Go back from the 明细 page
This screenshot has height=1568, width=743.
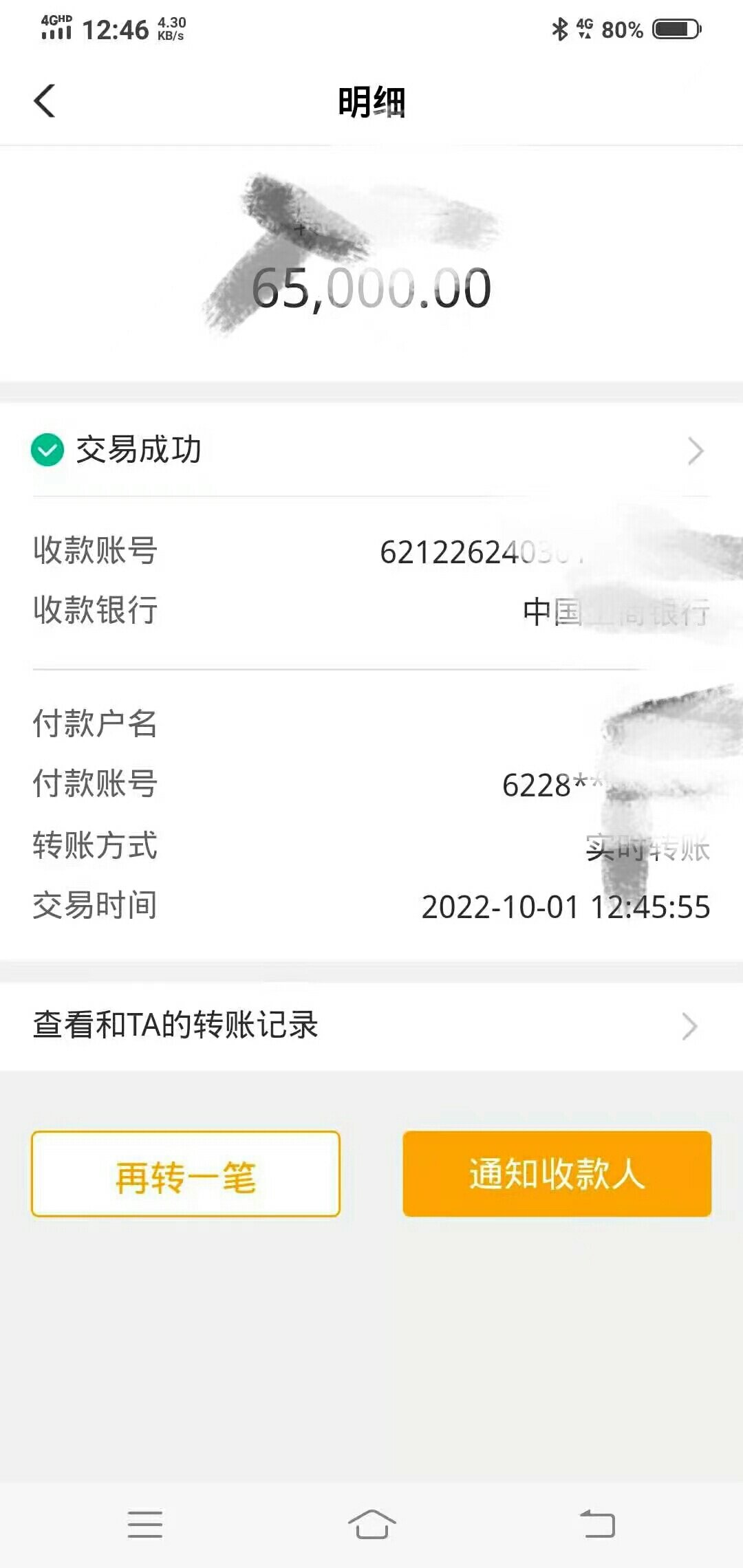click(x=45, y=102)
